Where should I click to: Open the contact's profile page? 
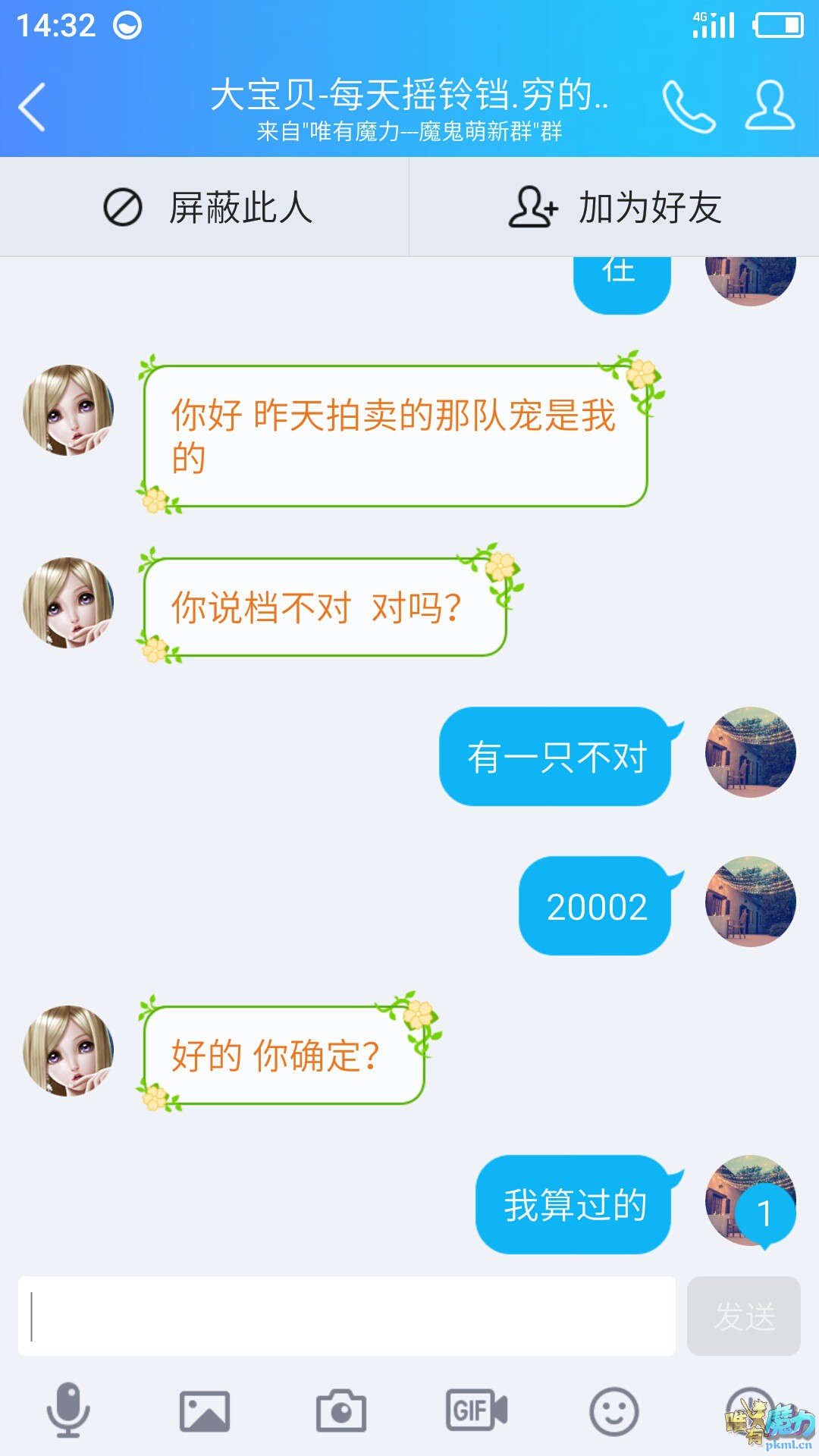click(x=770, y=107)
